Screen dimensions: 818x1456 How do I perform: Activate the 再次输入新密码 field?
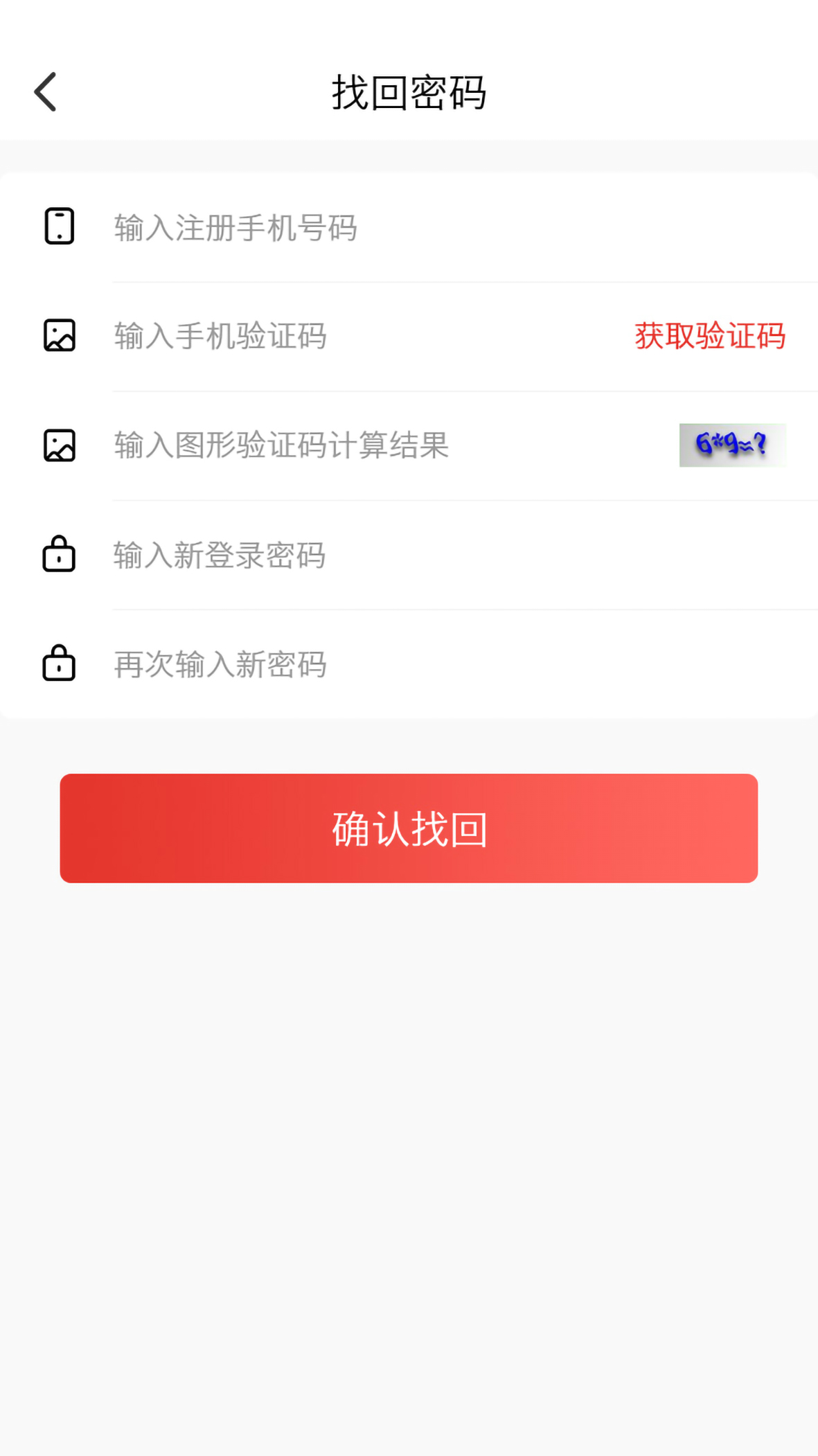416,664
